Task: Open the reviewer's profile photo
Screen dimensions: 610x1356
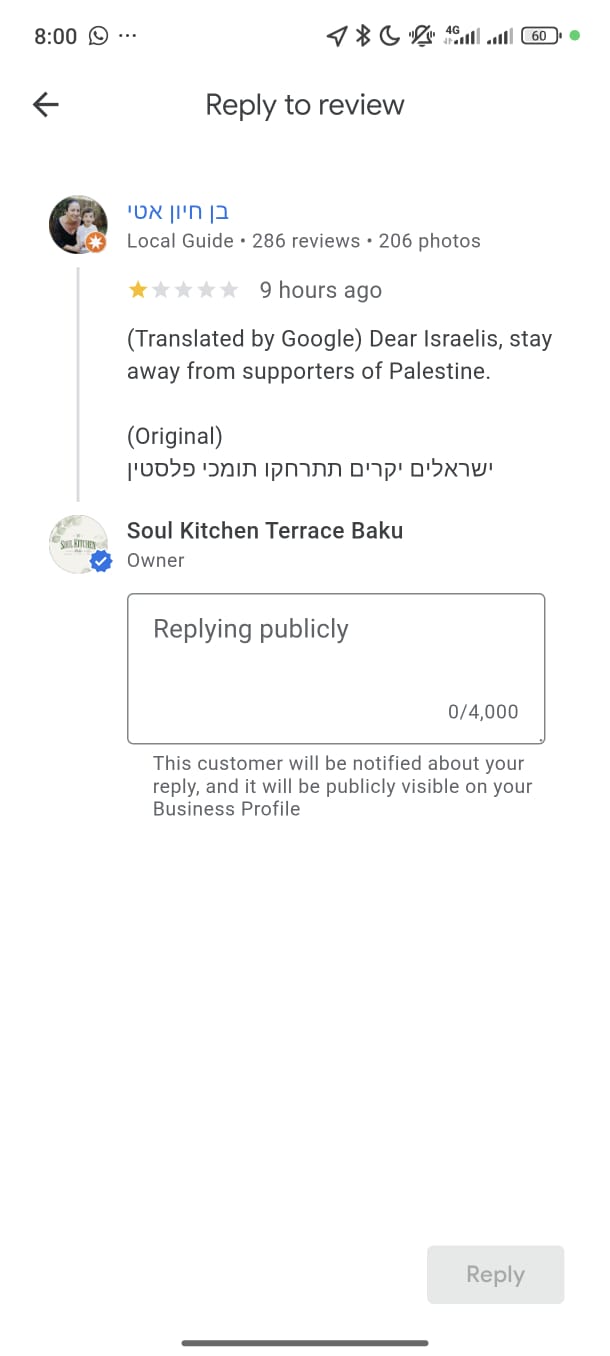Action: [x=78, y=224]
